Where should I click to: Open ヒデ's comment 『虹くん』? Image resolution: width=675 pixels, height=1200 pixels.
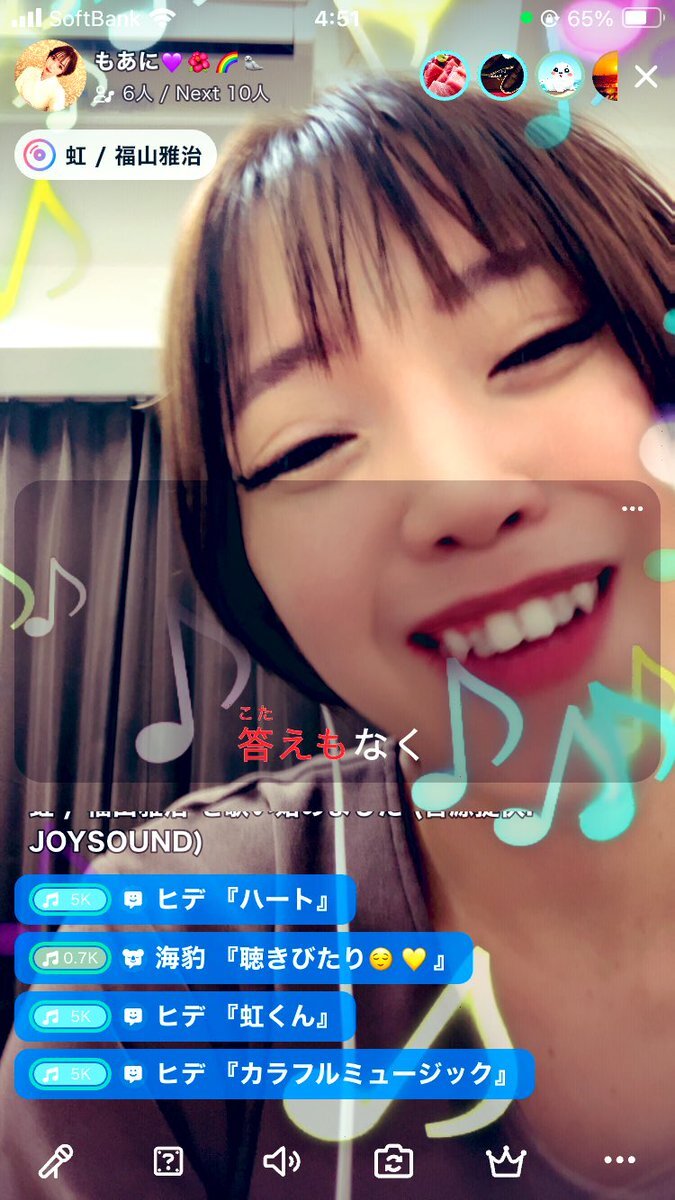tap(185, 1016)
